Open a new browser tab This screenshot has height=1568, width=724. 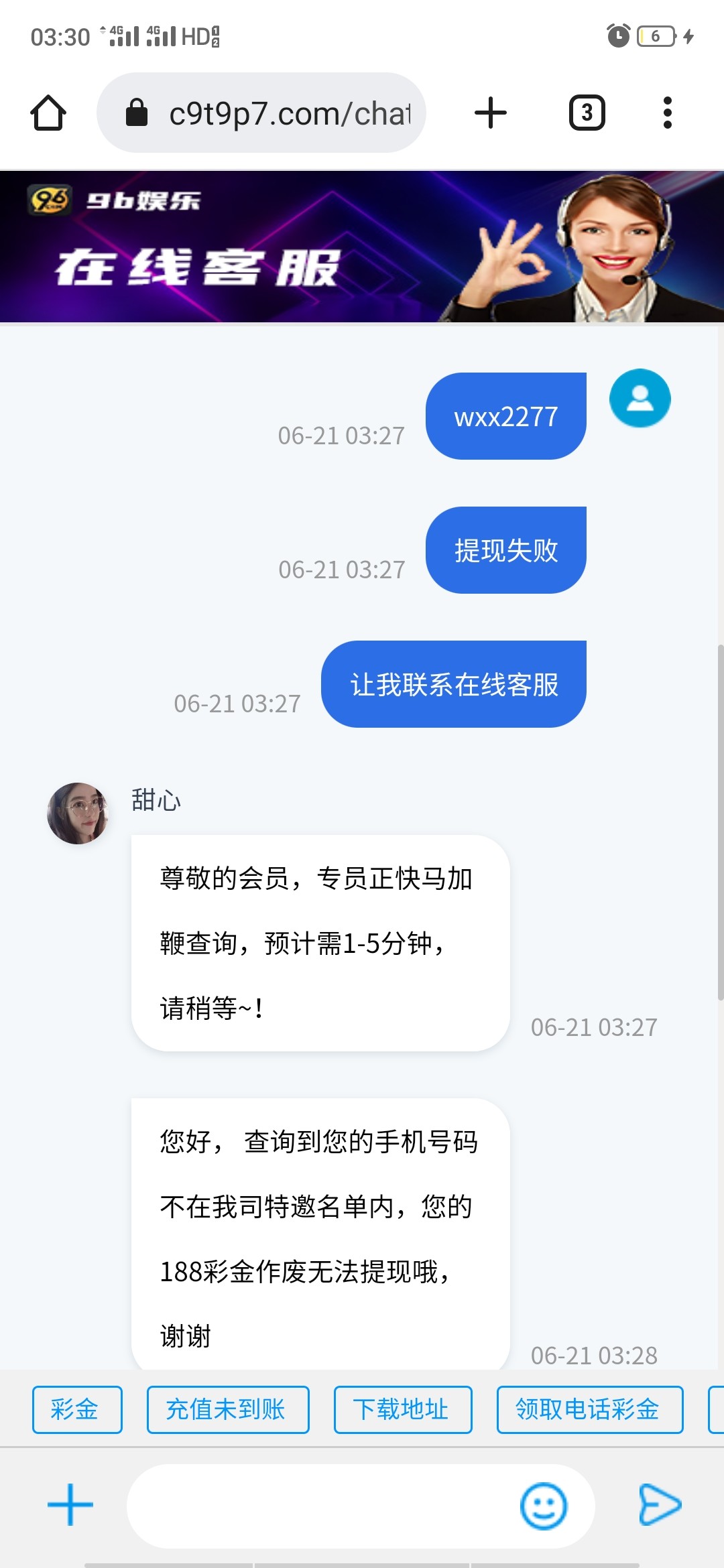coord(491,113)
